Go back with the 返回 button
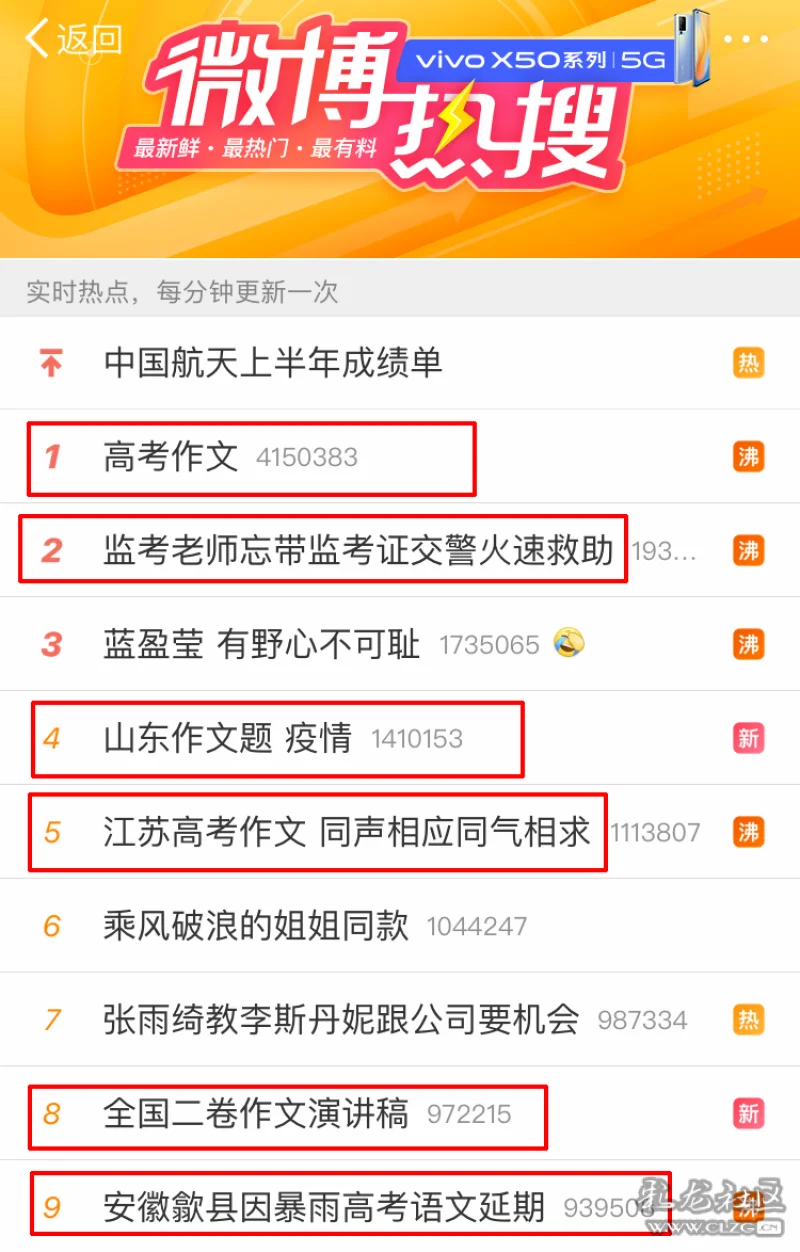The height and width of the screenshot is (1252, 800). [73, 39]
